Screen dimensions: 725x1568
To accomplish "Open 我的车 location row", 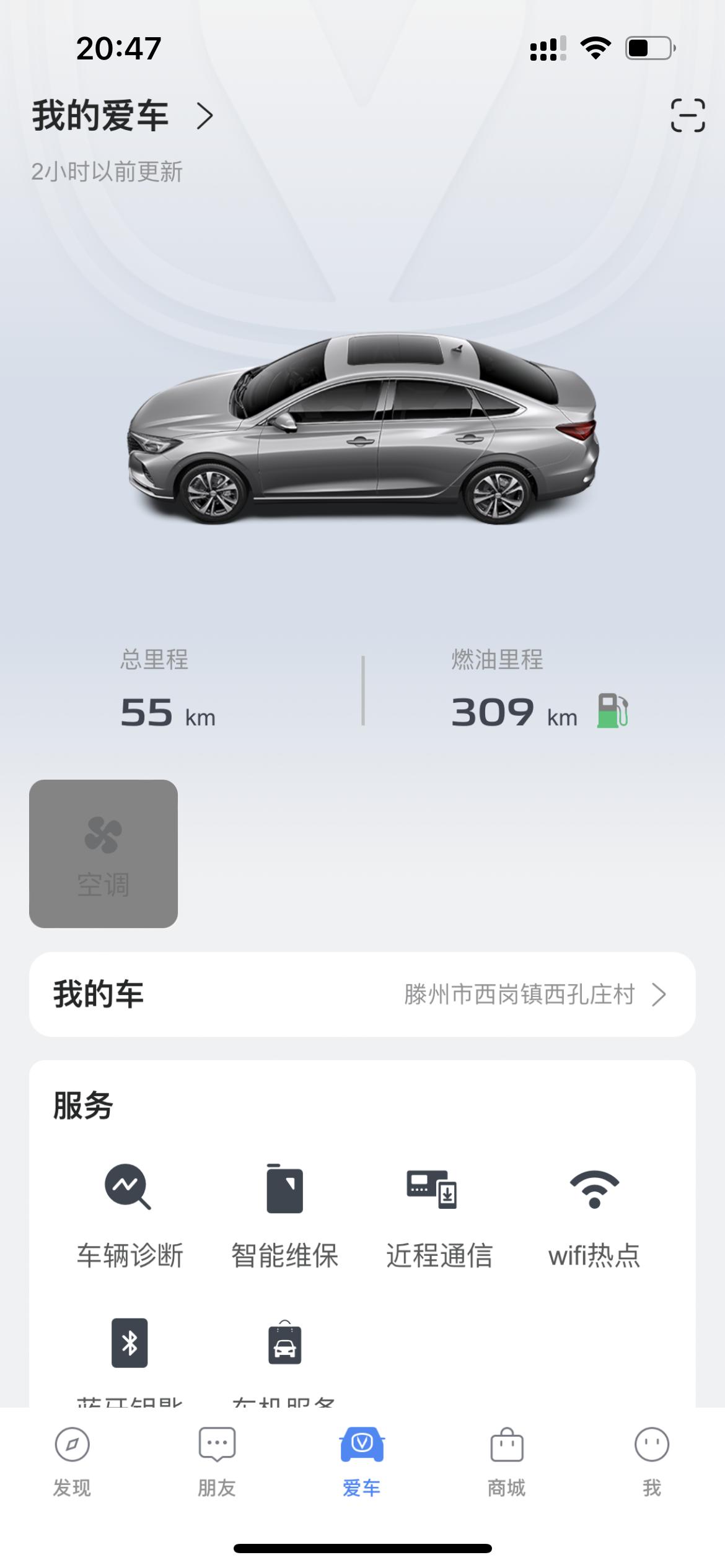I will point(362,995).
